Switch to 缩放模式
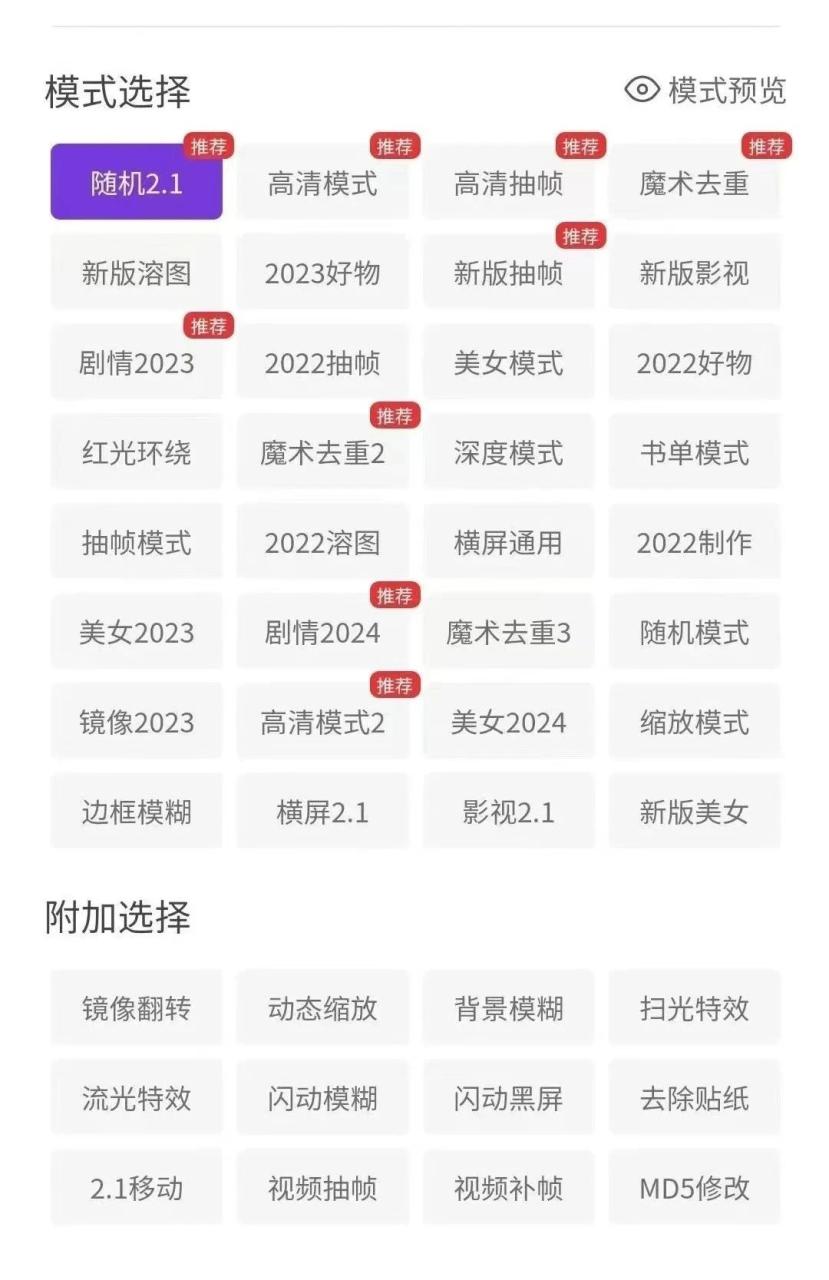 (695, 721)
